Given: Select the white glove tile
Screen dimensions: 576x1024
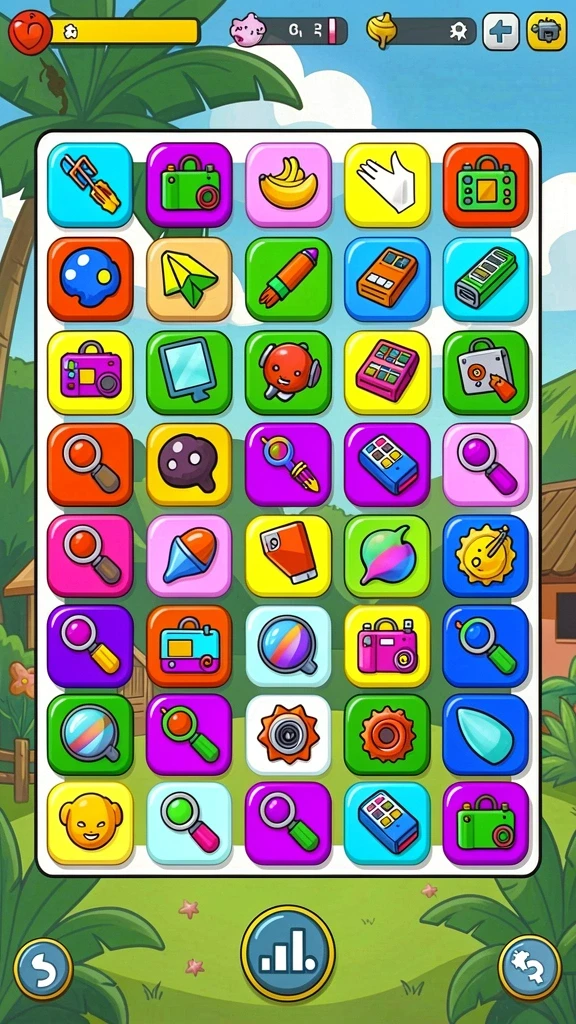Looking at the screenshot, I should coord(387,185).
